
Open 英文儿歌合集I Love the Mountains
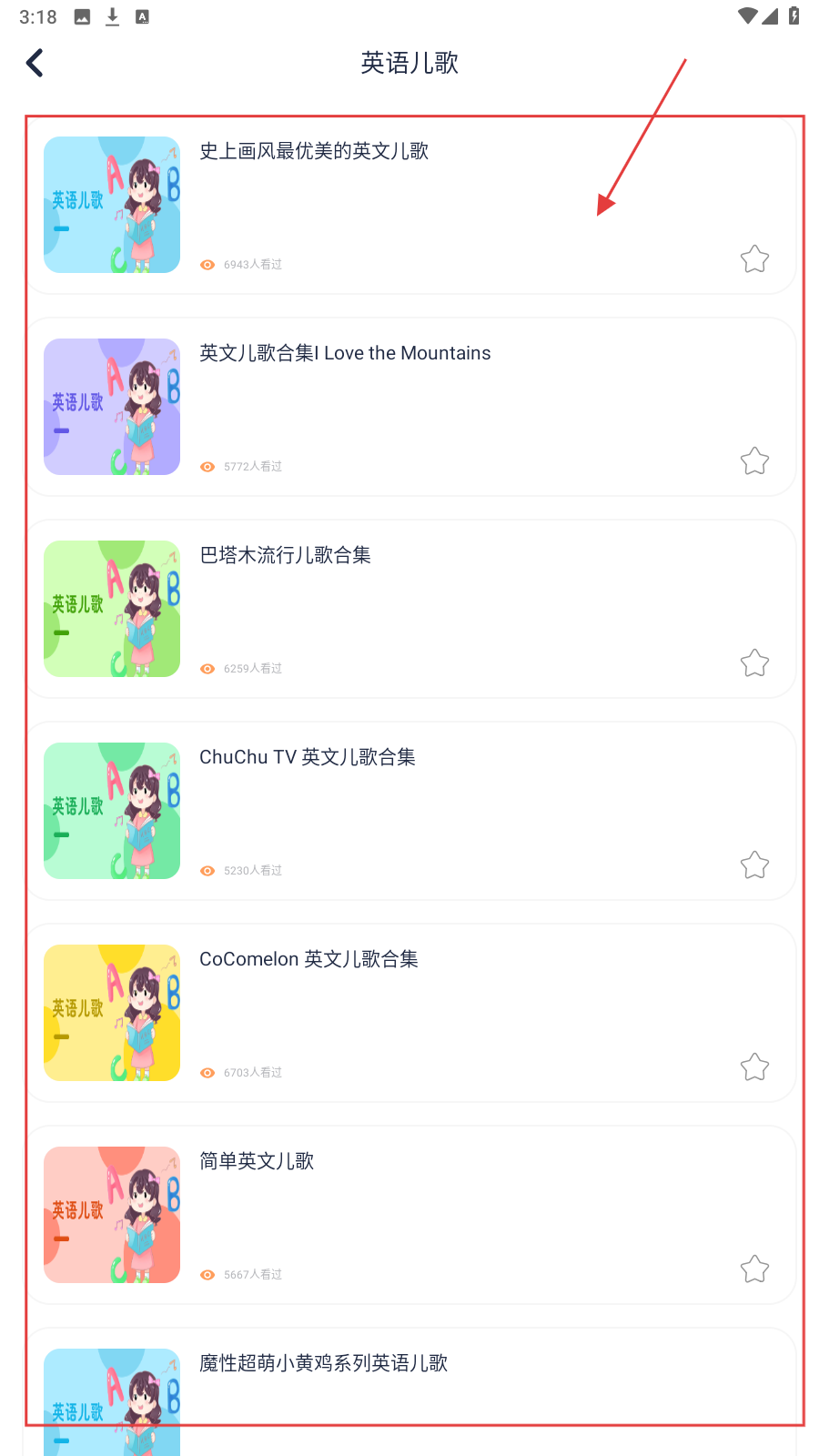coord(345,353)
